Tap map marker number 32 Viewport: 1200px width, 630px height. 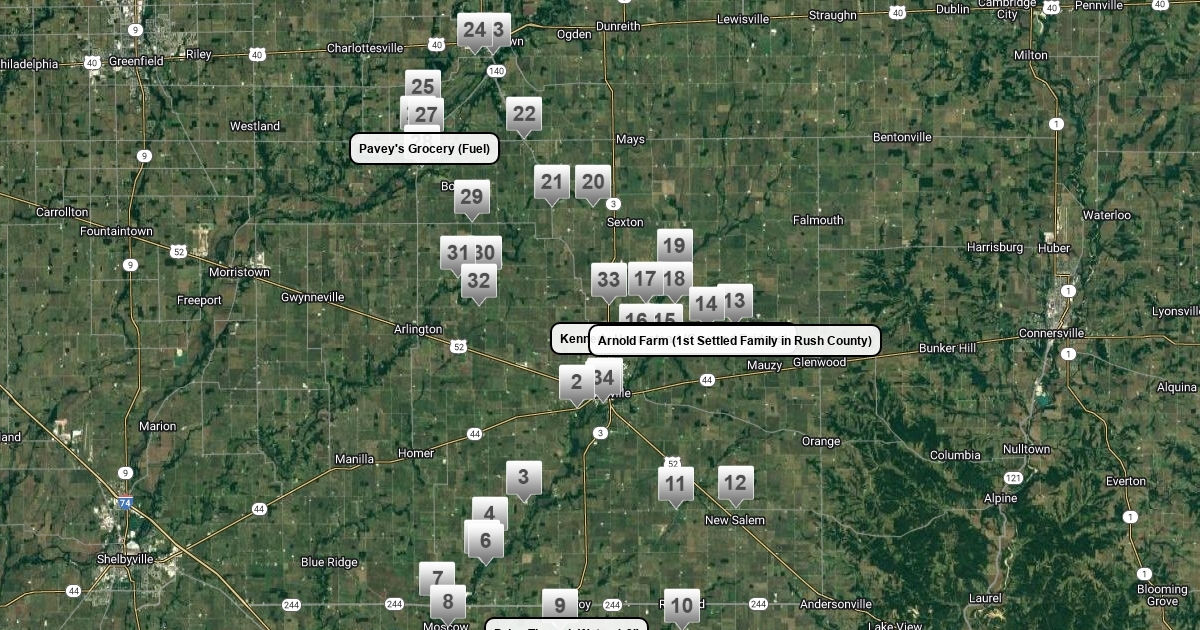pyautogui.click(x=479, y=281)
